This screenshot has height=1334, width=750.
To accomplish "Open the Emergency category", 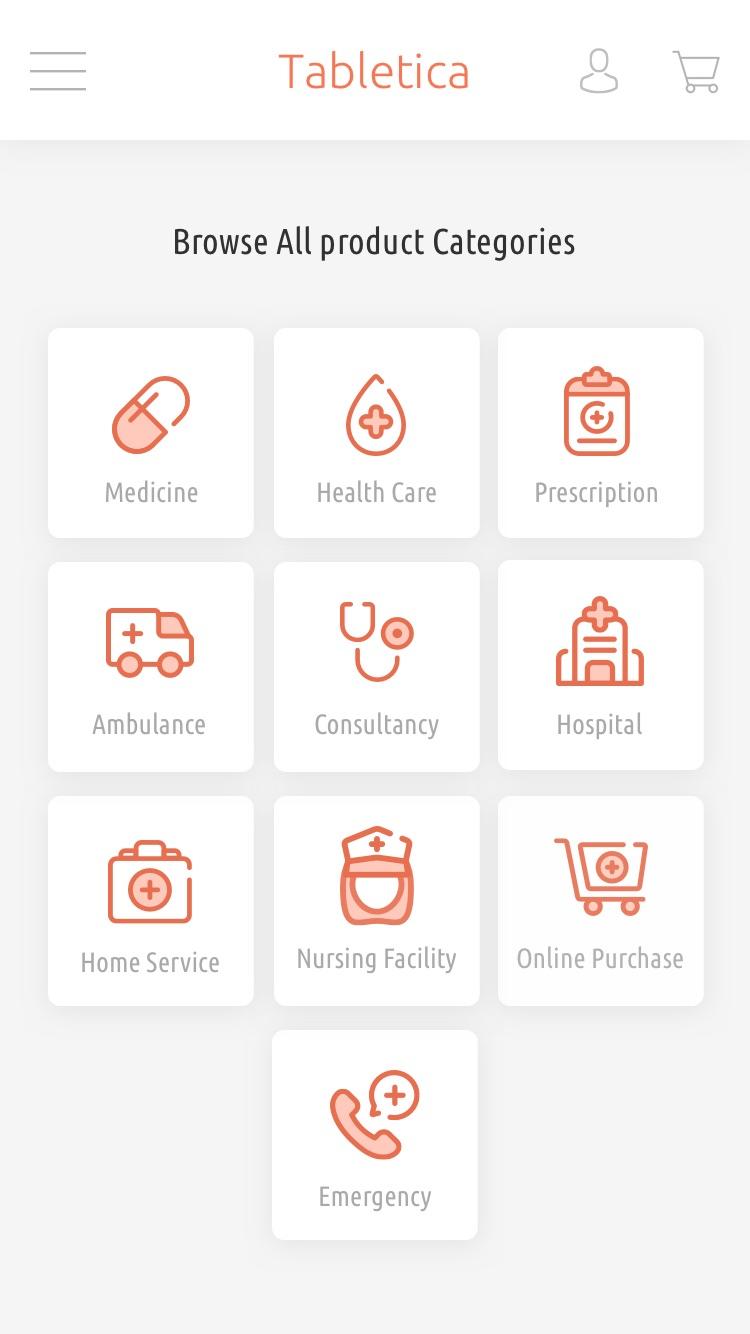I will [x=375, y=1135].
